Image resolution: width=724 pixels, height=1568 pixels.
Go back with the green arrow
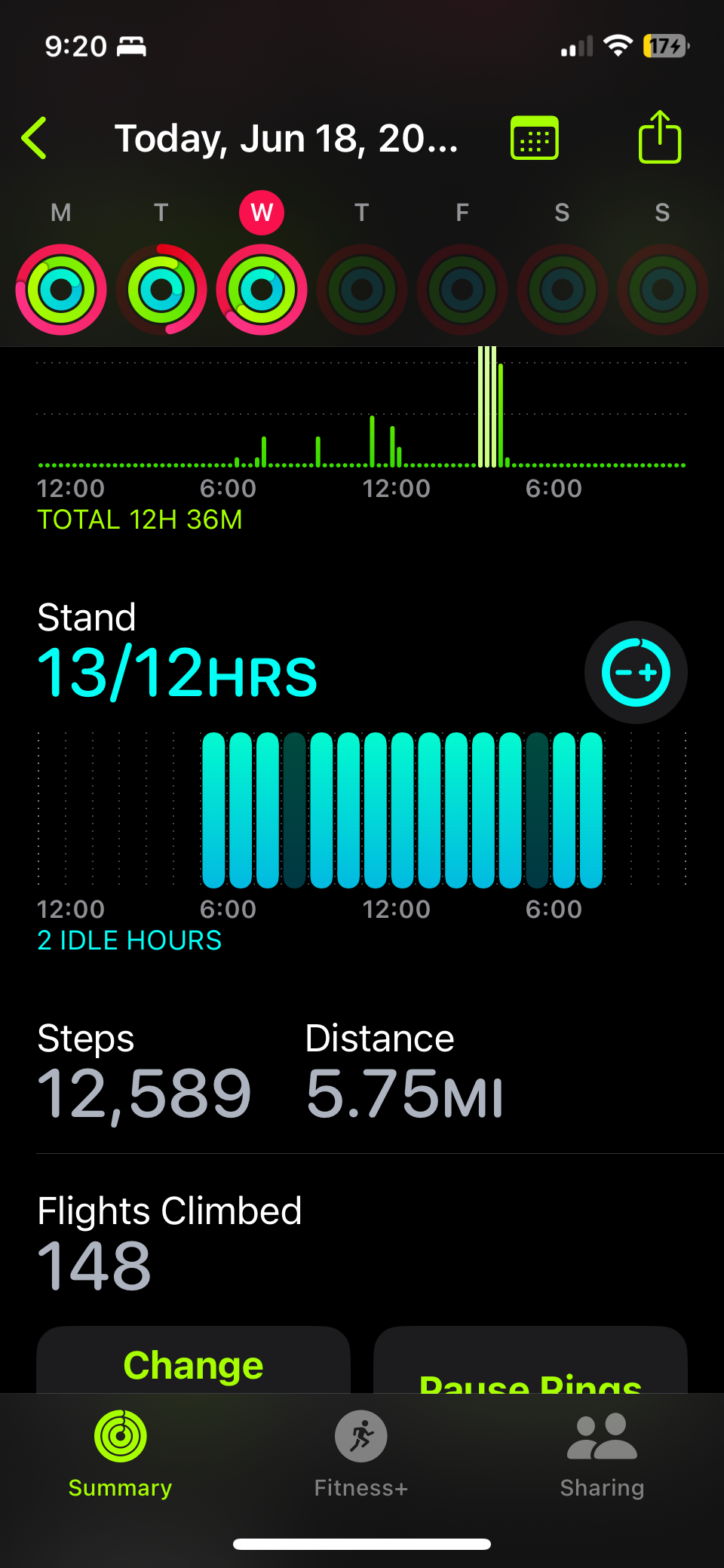(x=35, y=138)
